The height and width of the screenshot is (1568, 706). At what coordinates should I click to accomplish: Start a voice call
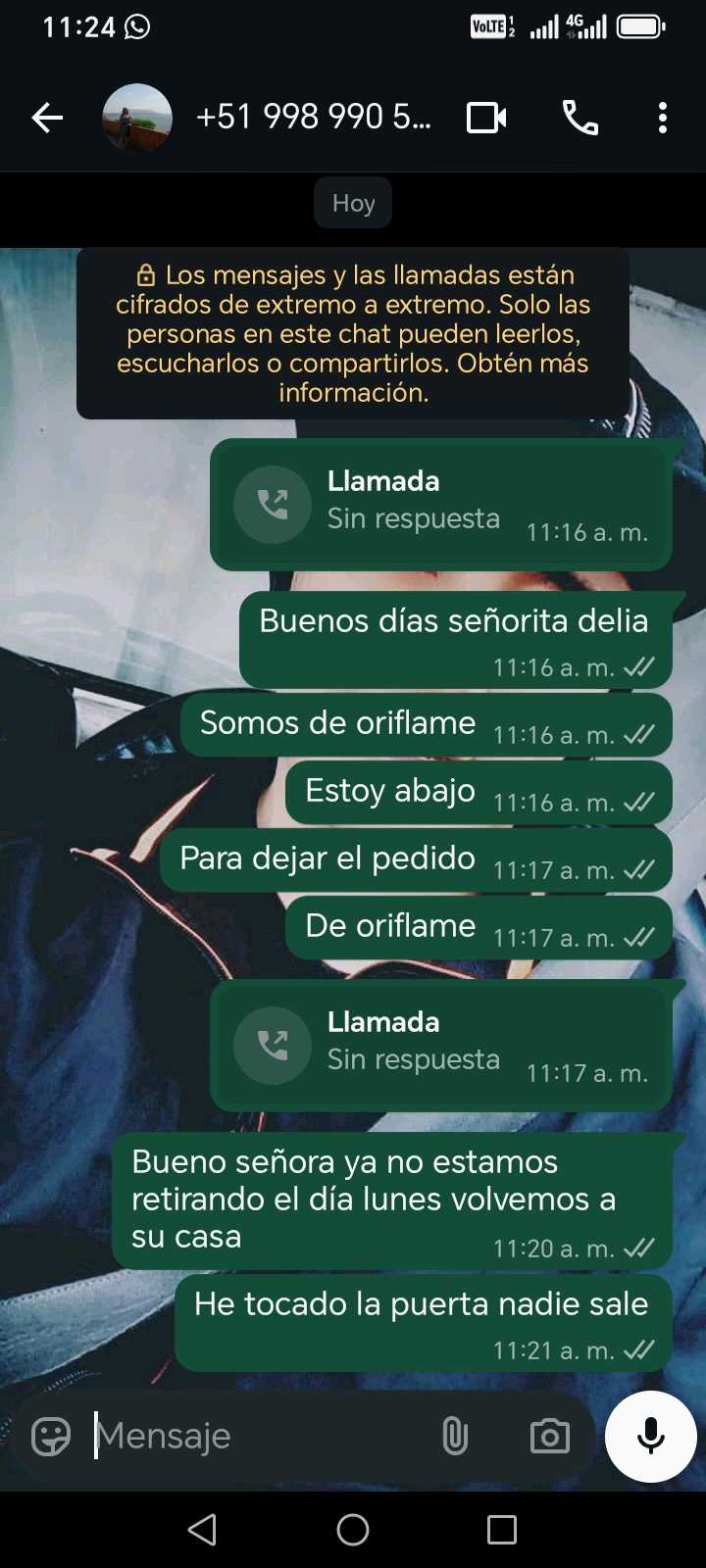[580, 119]
